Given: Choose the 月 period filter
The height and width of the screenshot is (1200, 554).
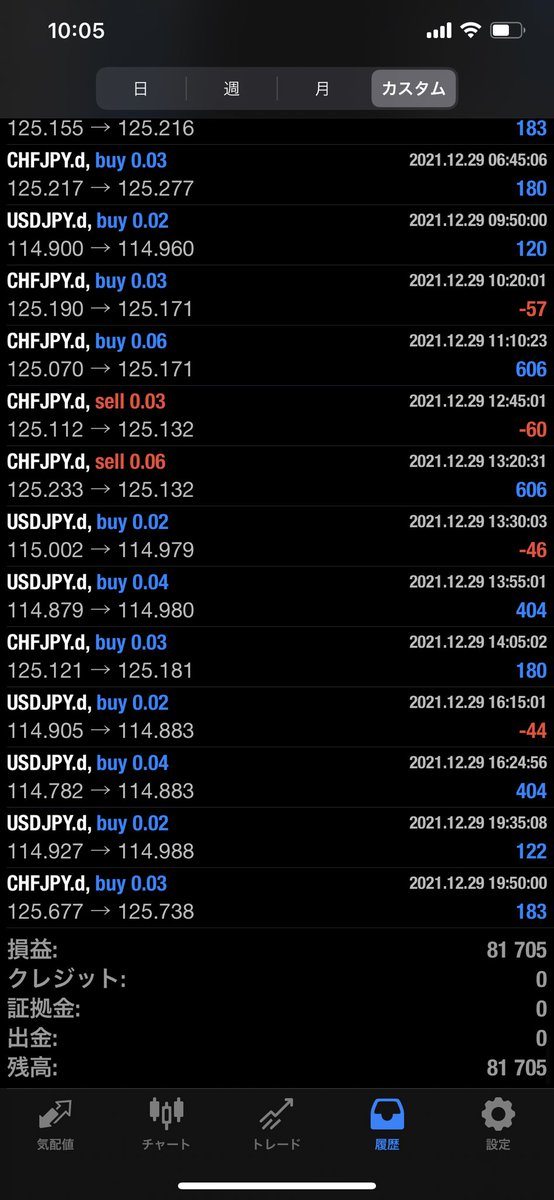Looking at the screenshot, I should click(x=322, y=88).
